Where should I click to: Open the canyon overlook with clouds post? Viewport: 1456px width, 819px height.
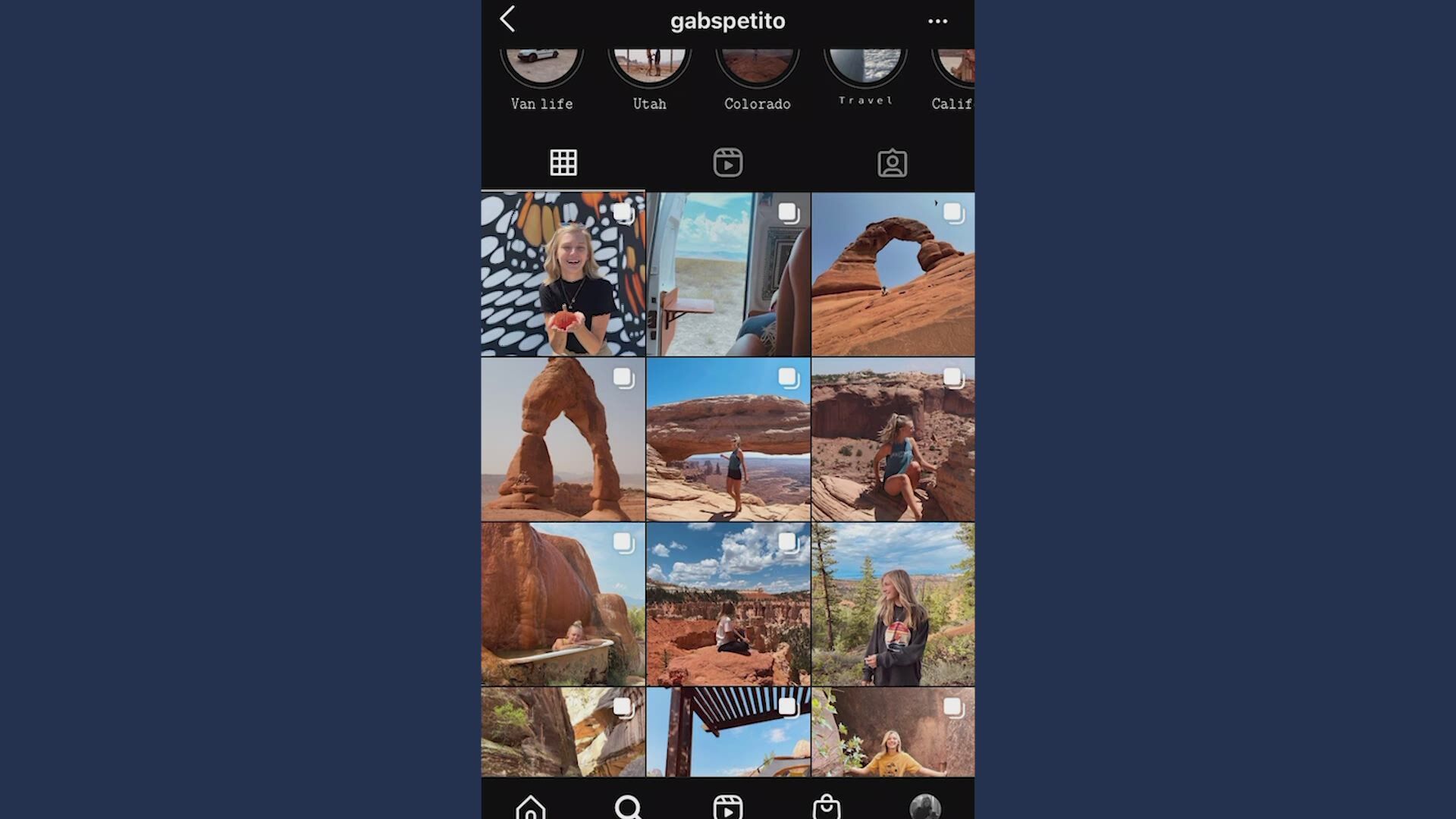click(x=728, y=604)
